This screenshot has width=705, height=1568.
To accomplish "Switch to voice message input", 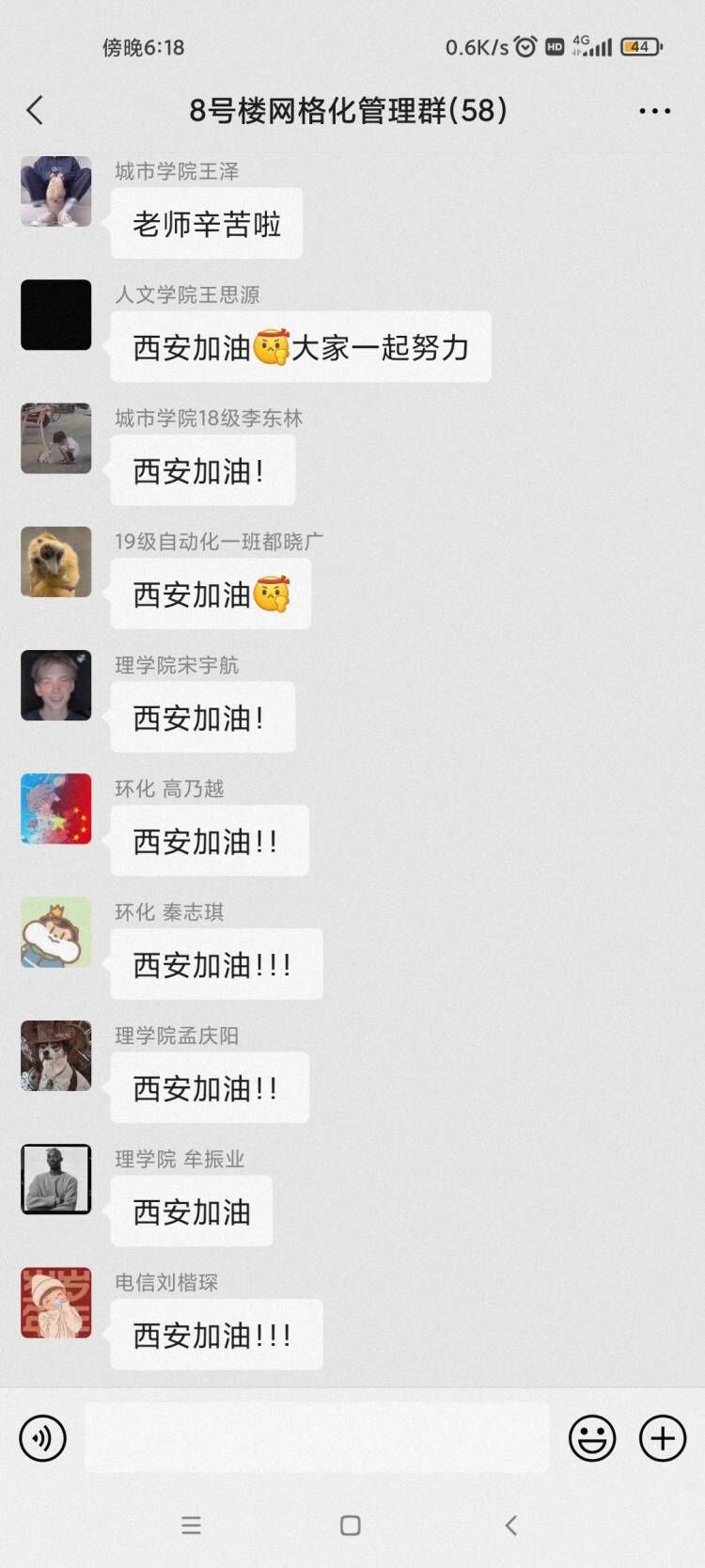I will coord(43,1438).
